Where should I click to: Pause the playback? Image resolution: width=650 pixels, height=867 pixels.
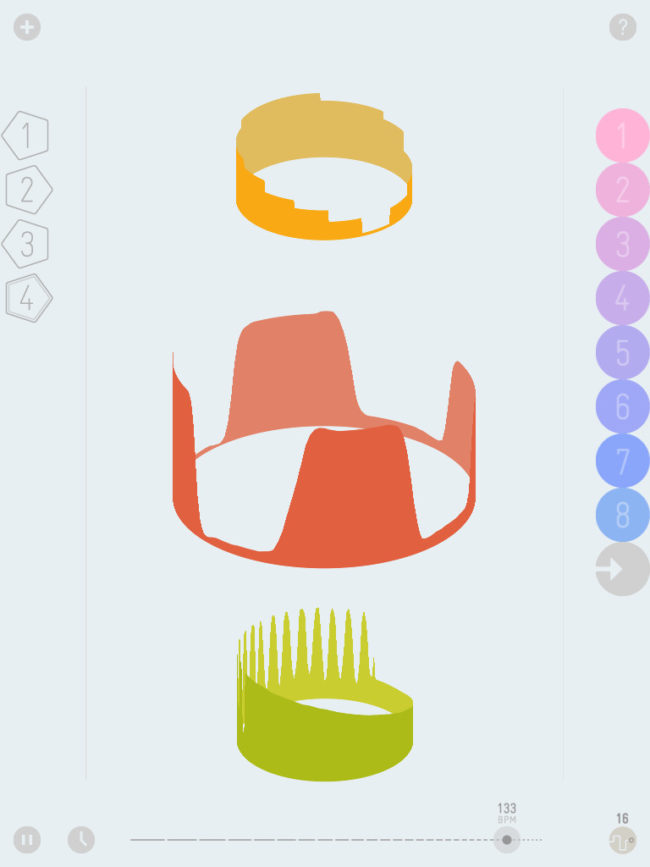click(27, 839)
